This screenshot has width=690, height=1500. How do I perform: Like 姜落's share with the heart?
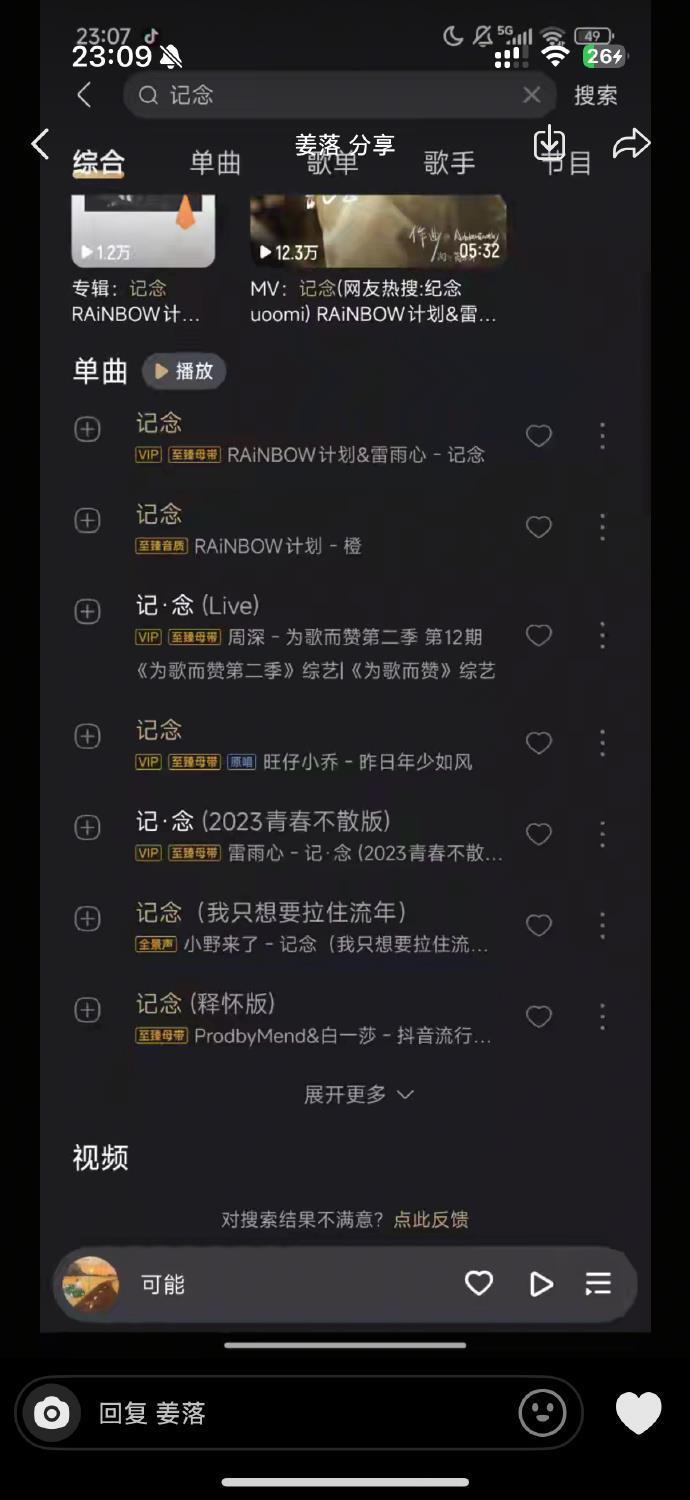638,1413
